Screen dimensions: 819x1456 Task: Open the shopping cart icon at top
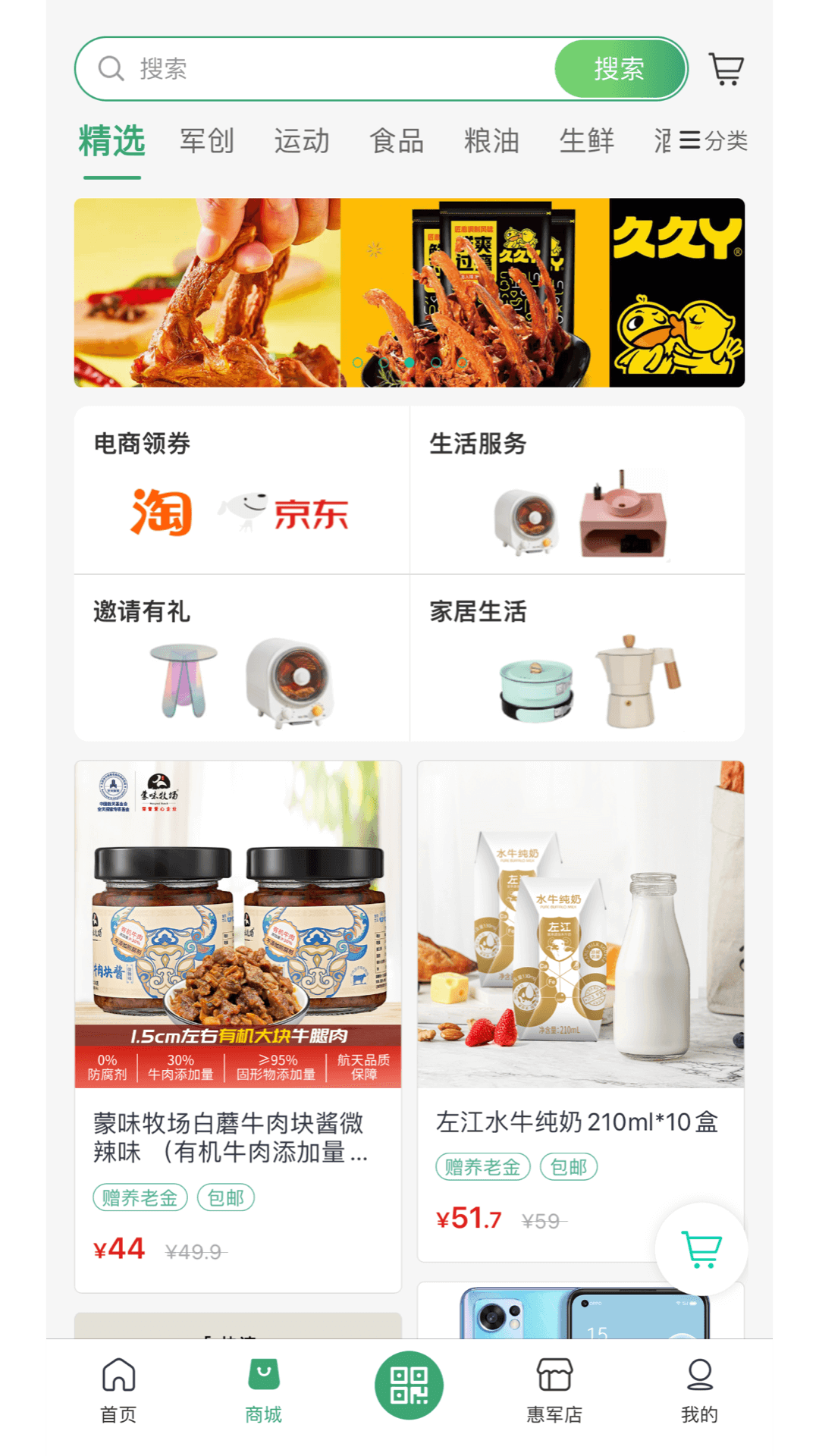[726, 69]
